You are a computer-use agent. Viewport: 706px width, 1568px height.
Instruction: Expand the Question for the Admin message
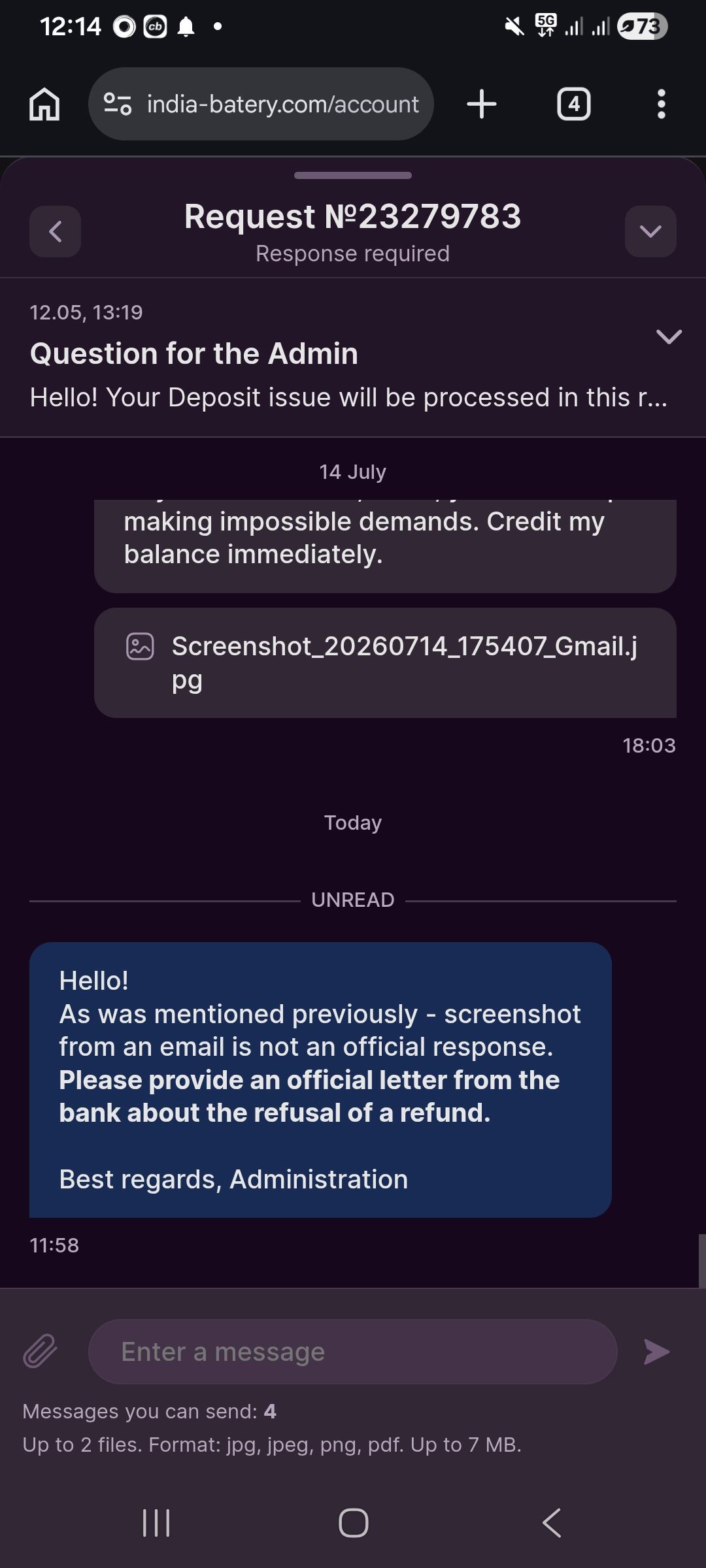point(669,337)
